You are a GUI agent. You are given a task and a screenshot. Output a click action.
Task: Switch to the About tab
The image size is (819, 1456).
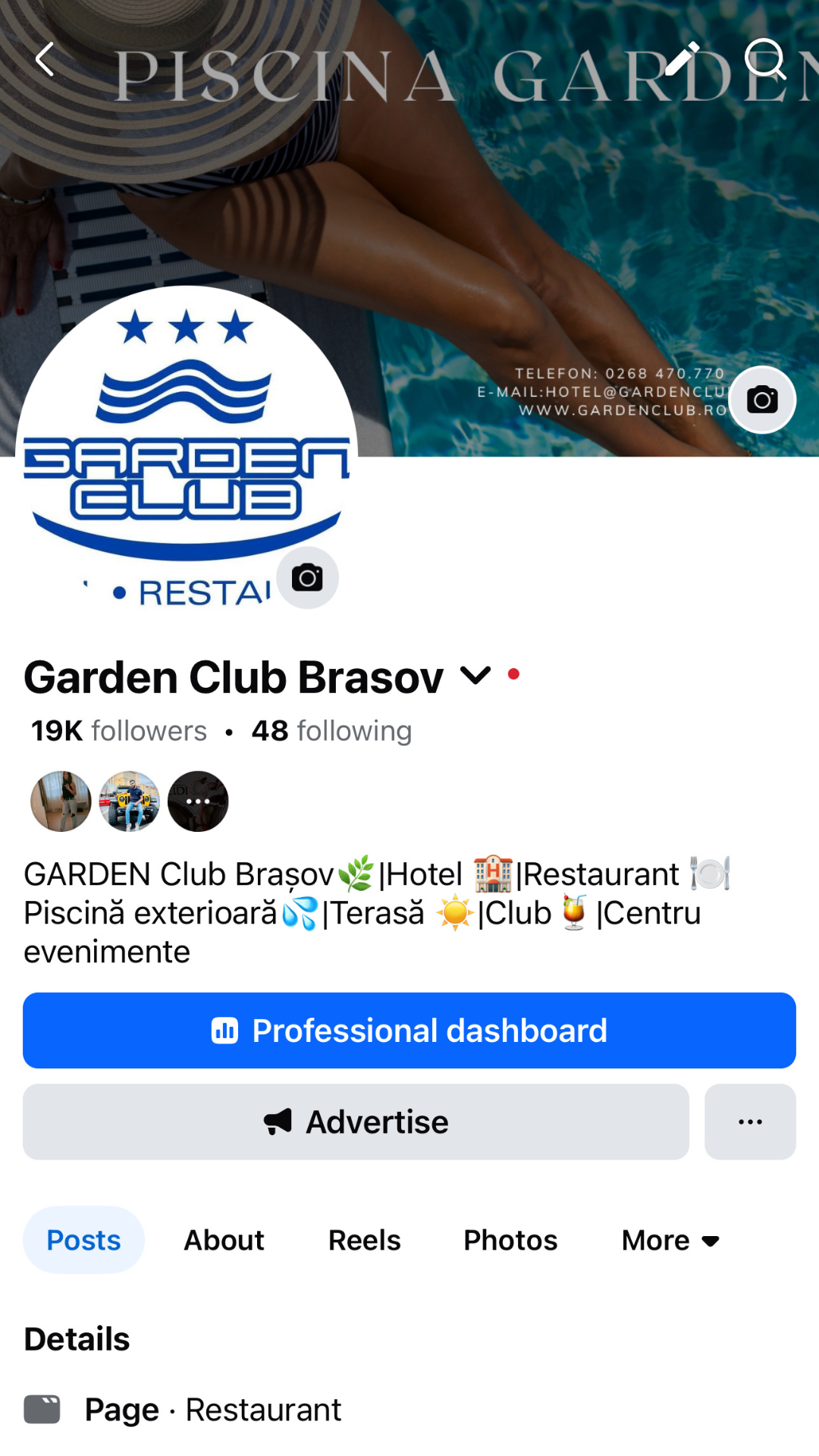[224, 1240]
